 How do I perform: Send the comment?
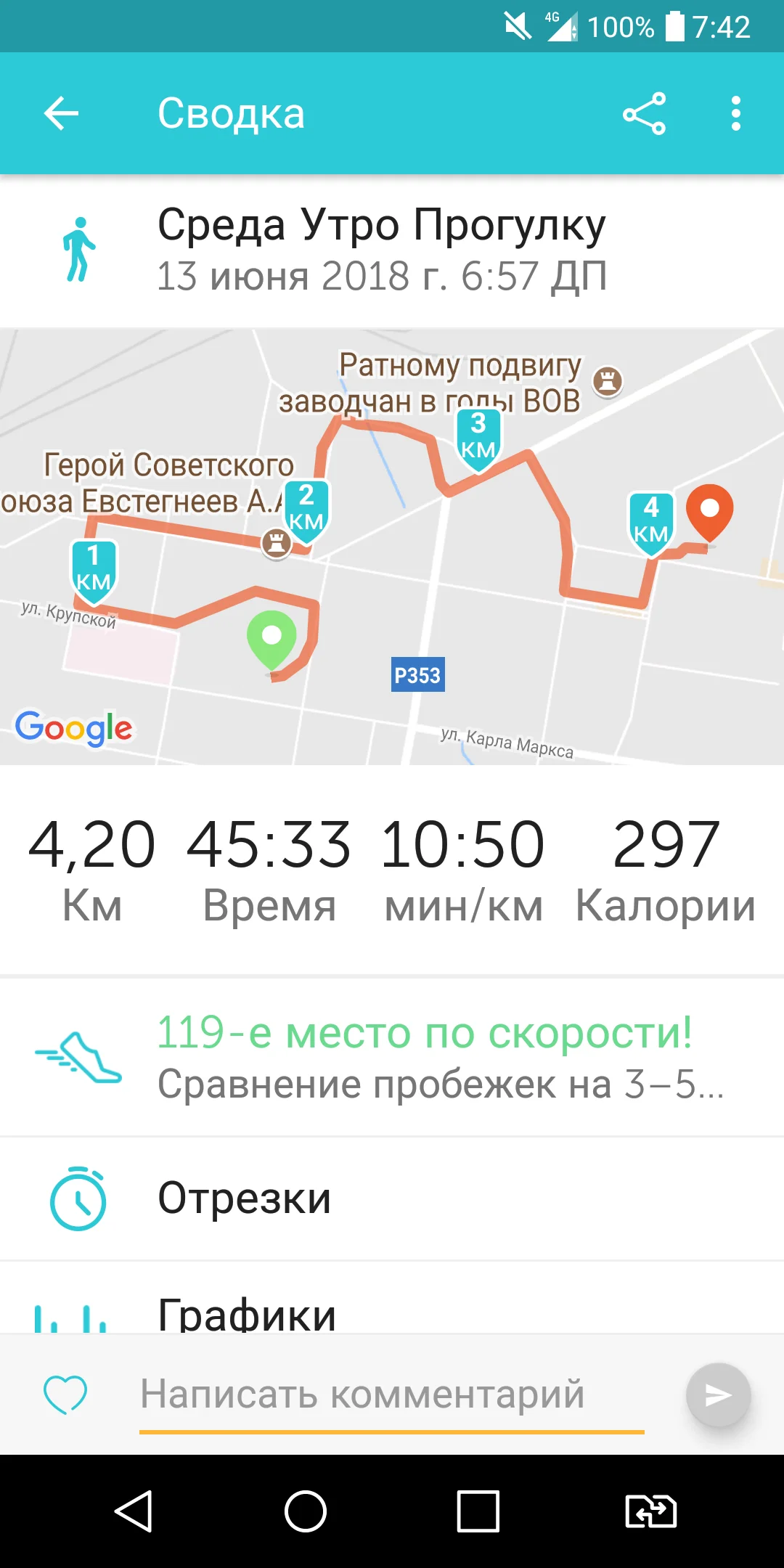click(x=718, y=1395)
